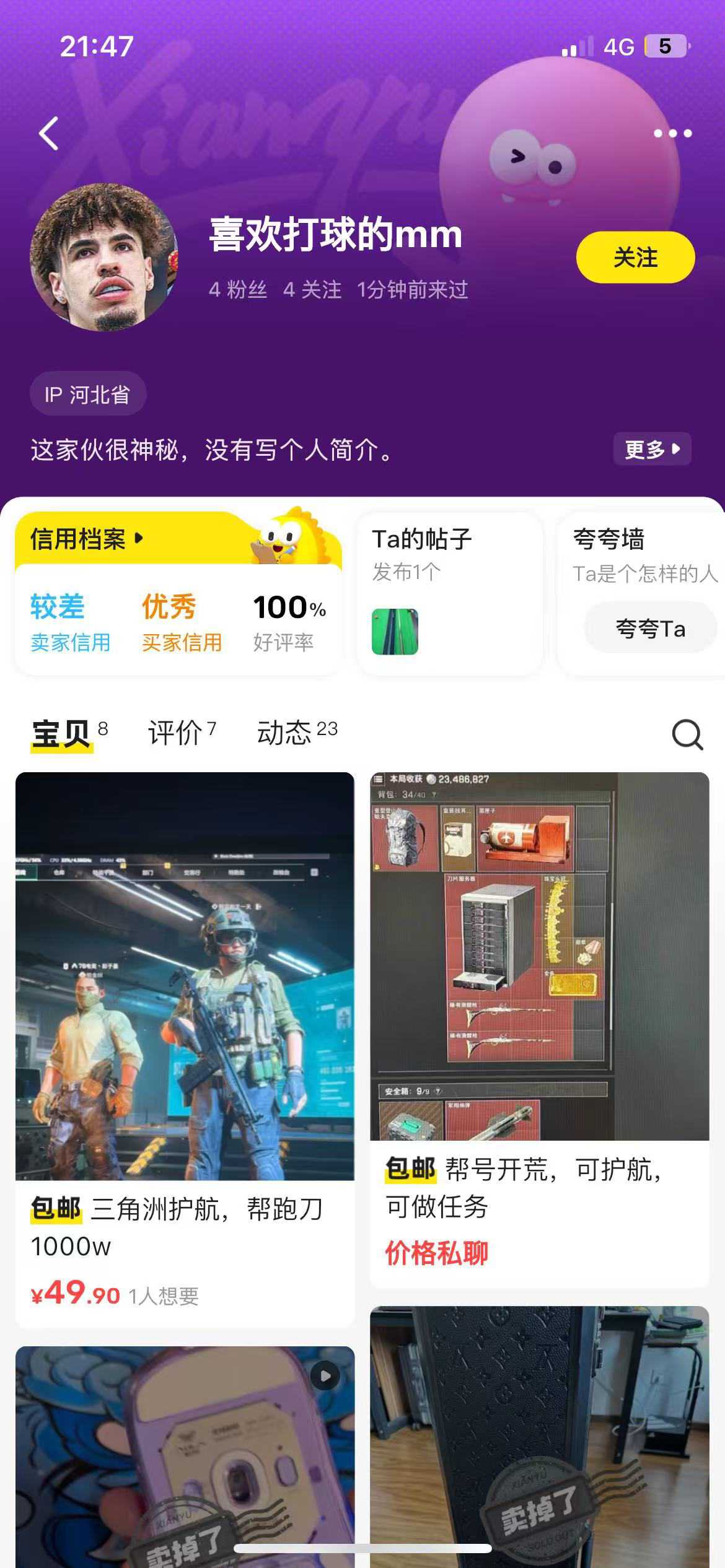Search within this seller's items
725x1568 pixels.
[x=687, y=735]
